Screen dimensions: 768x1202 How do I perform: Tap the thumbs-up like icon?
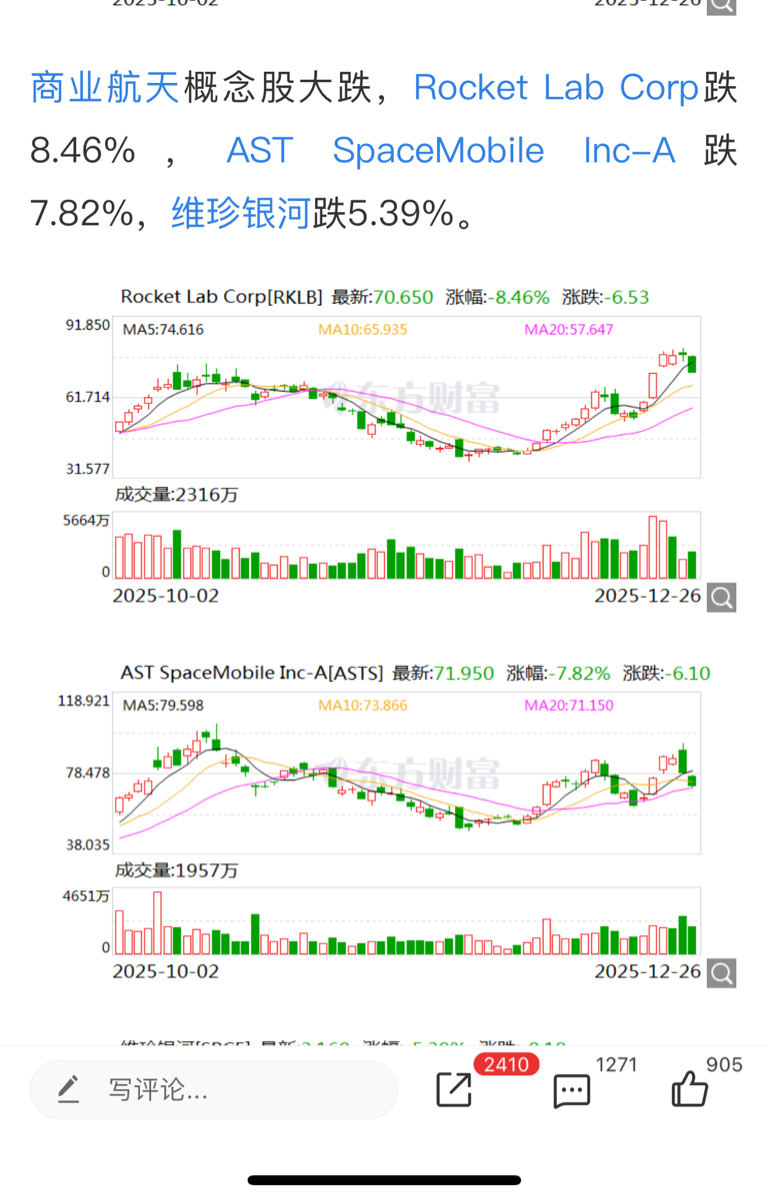[688, 1089]
